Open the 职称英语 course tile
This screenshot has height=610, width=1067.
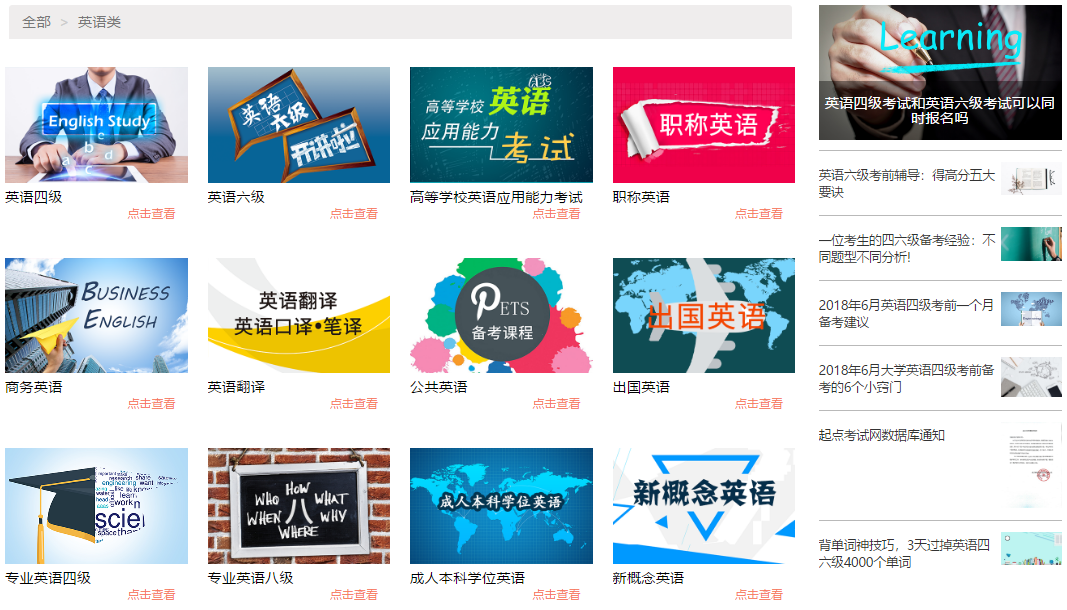(703, 125)
